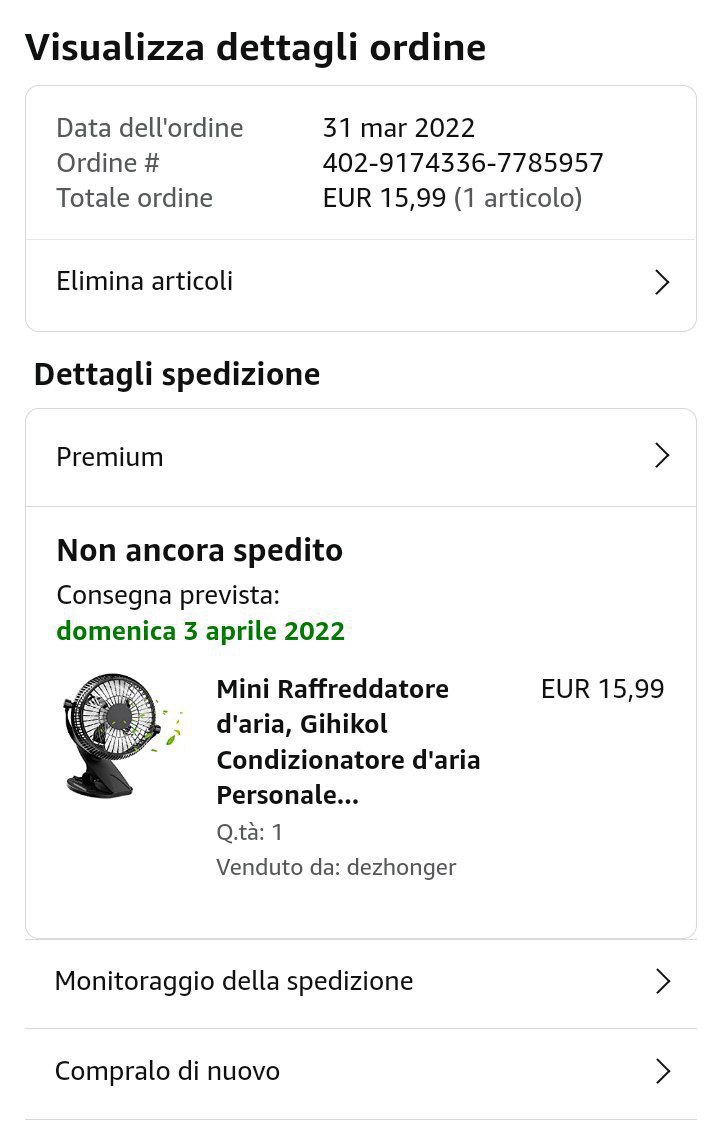Open Elimina articoli row
Image resolution: width=720 pixels, height=1122 pixels.
point(360,282)
